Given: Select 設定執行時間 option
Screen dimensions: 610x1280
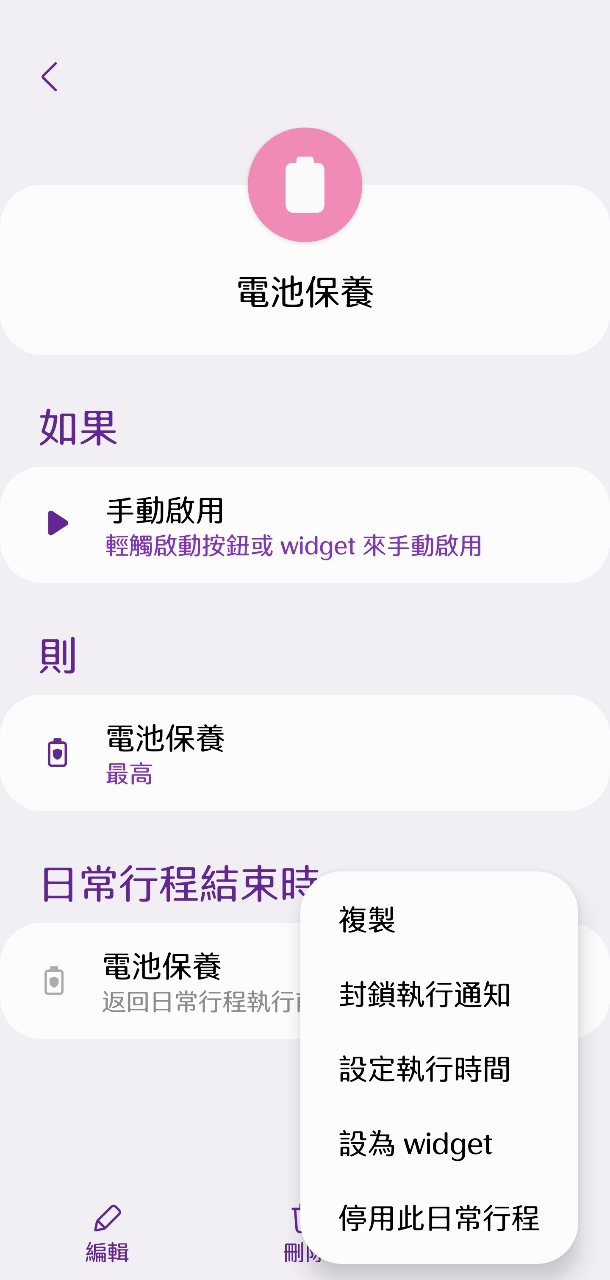Looking at the screenshot, I should pyautogui.click(x=425, y=1070).
